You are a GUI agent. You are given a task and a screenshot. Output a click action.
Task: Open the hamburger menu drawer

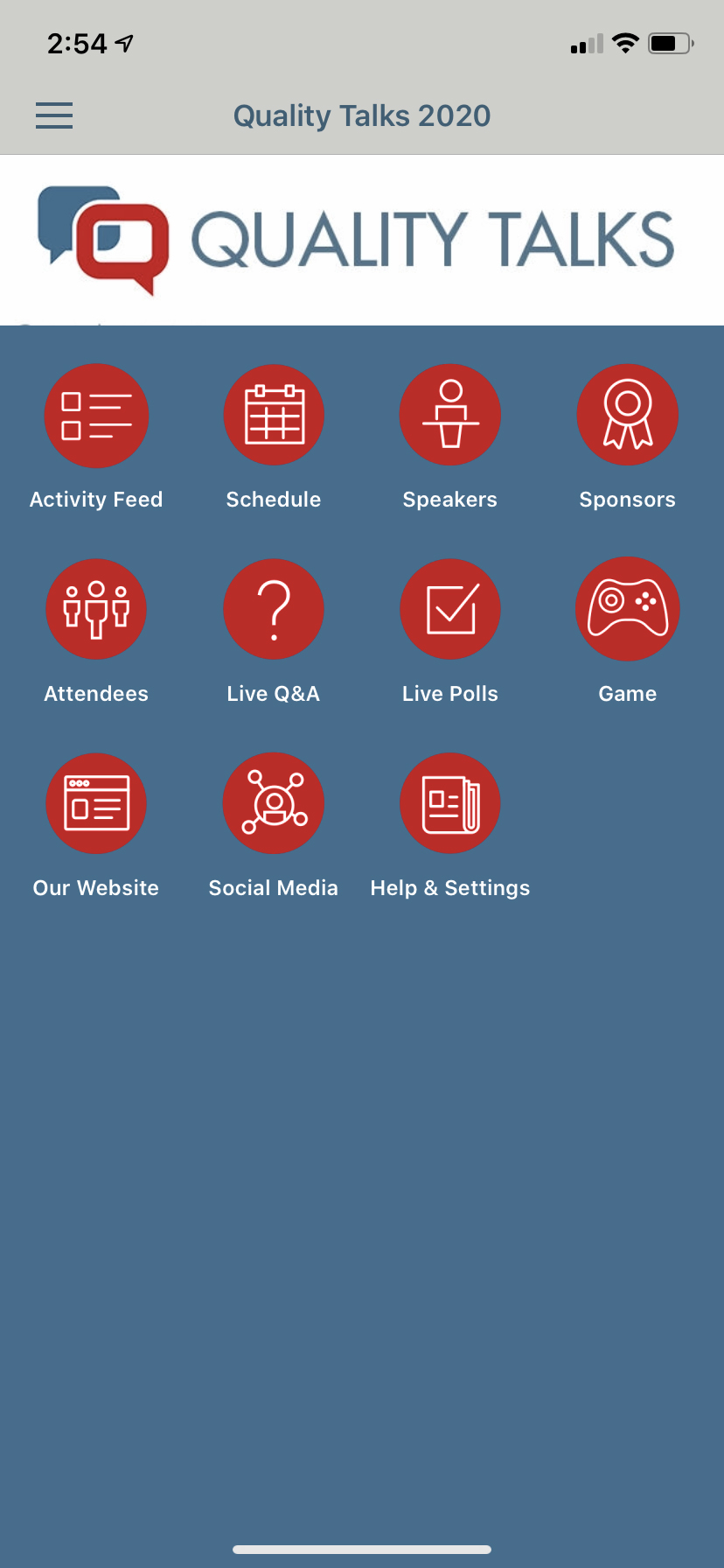54,115
